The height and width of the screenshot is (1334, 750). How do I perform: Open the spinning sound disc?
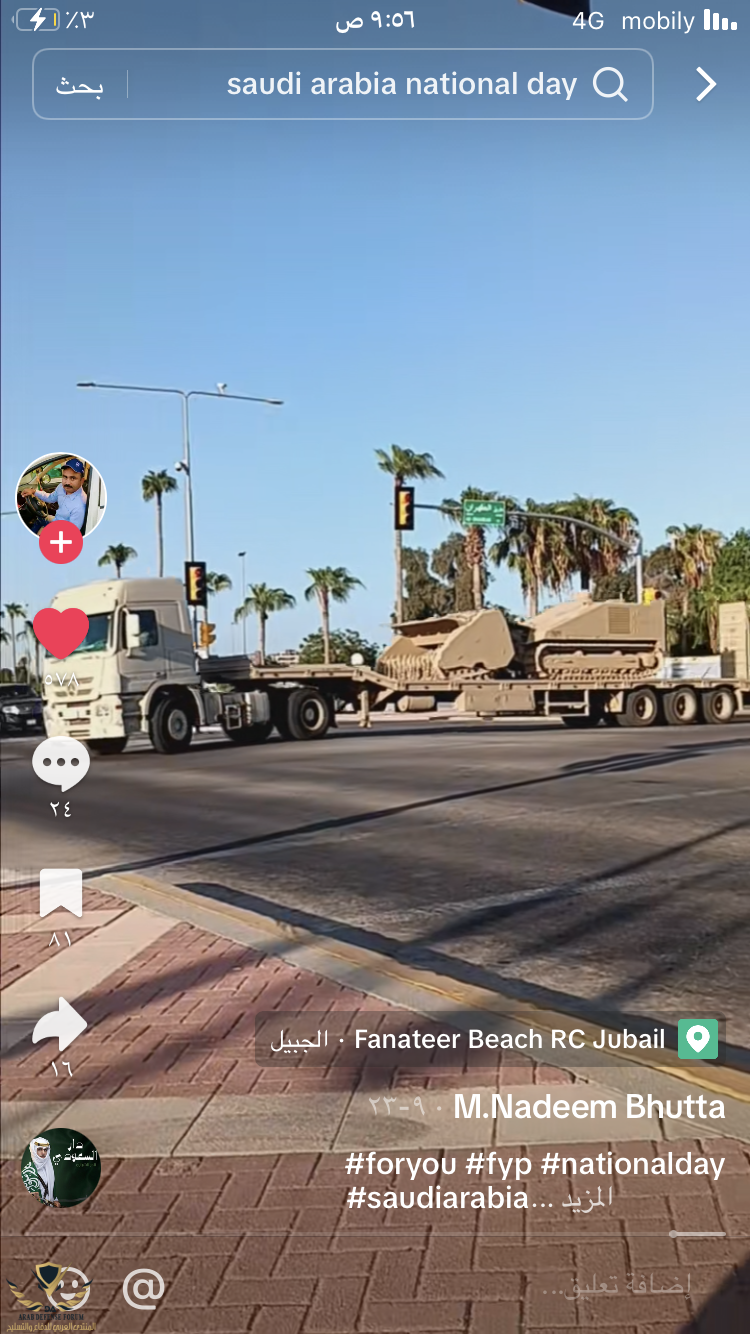pyautogui.click(x=61, y=1168)
